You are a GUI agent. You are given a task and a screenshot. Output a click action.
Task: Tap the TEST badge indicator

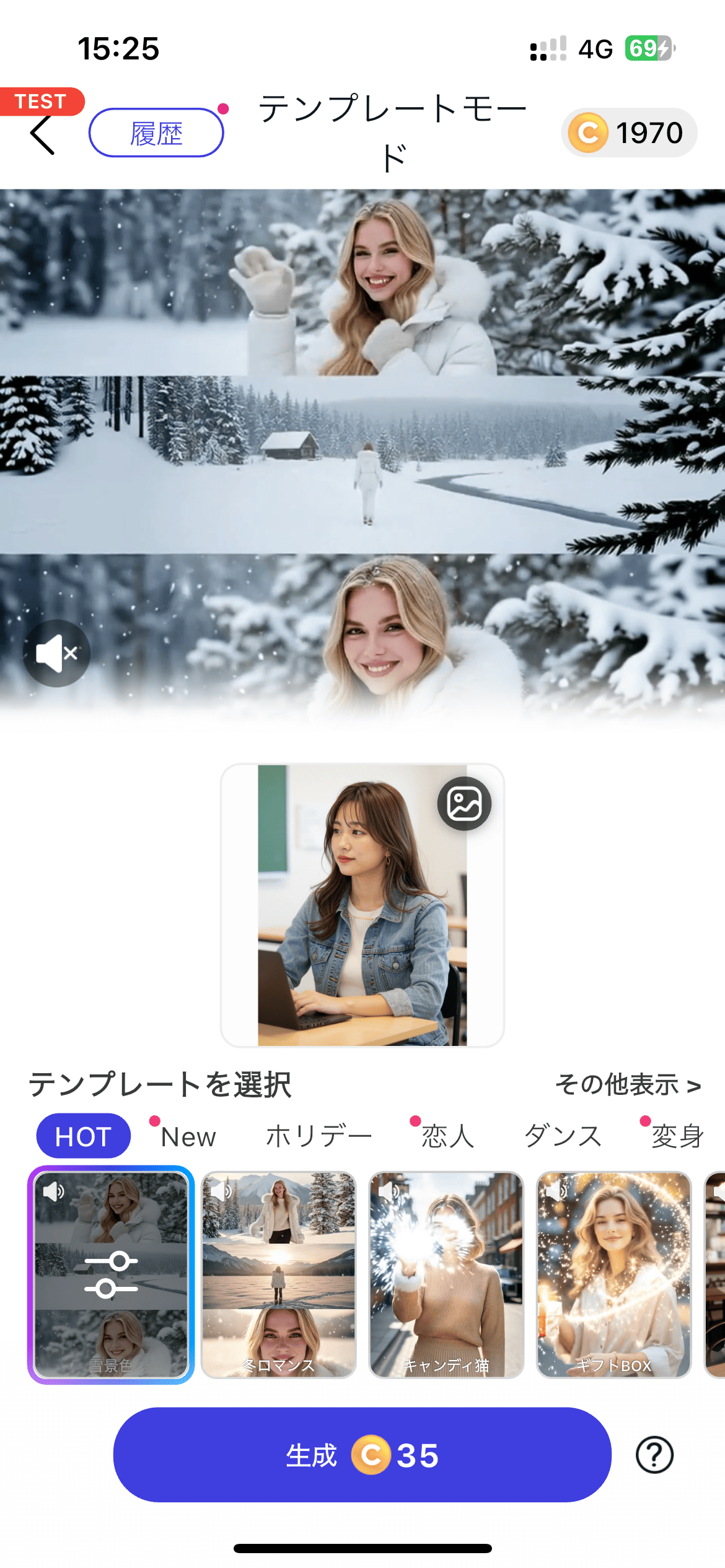pyautogui.click(x=41, y=101)
